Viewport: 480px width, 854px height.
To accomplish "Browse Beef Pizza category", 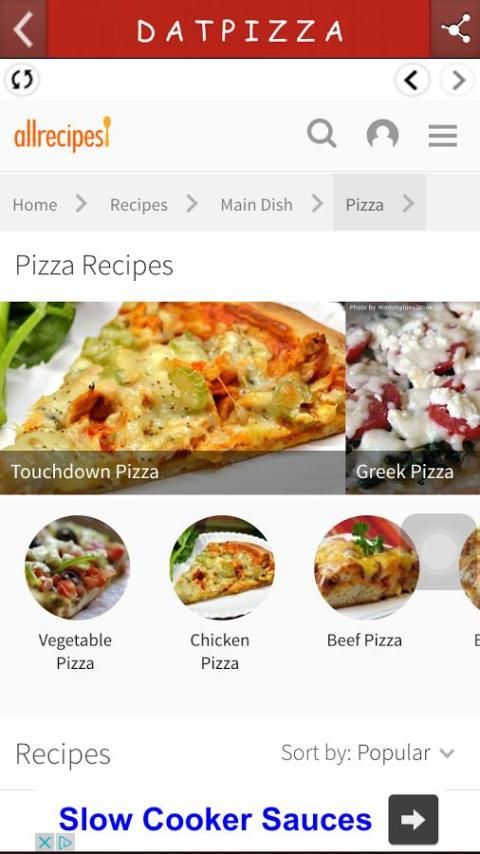I will (x=365, y=583).
